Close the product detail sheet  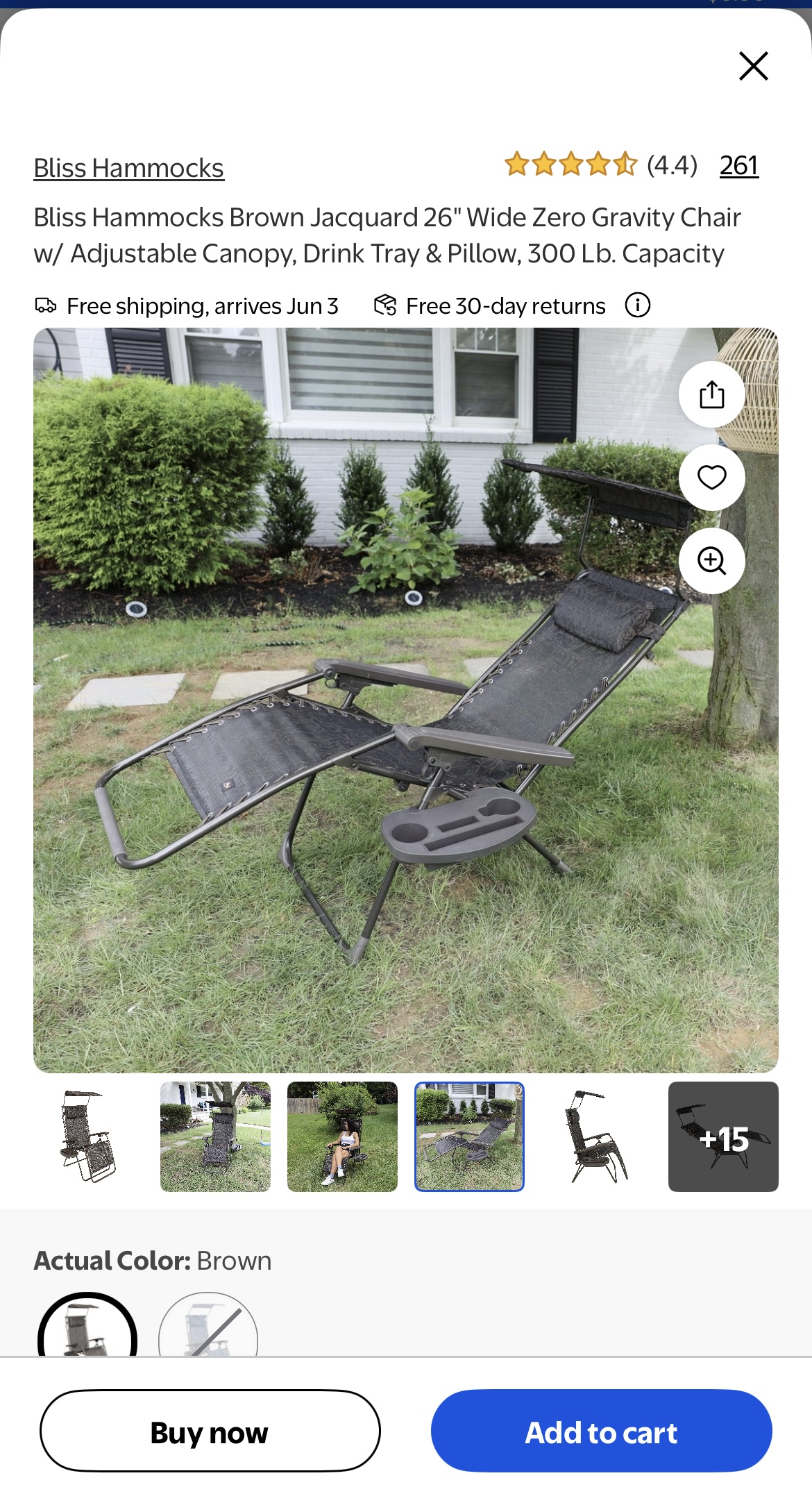pos(753,67)
